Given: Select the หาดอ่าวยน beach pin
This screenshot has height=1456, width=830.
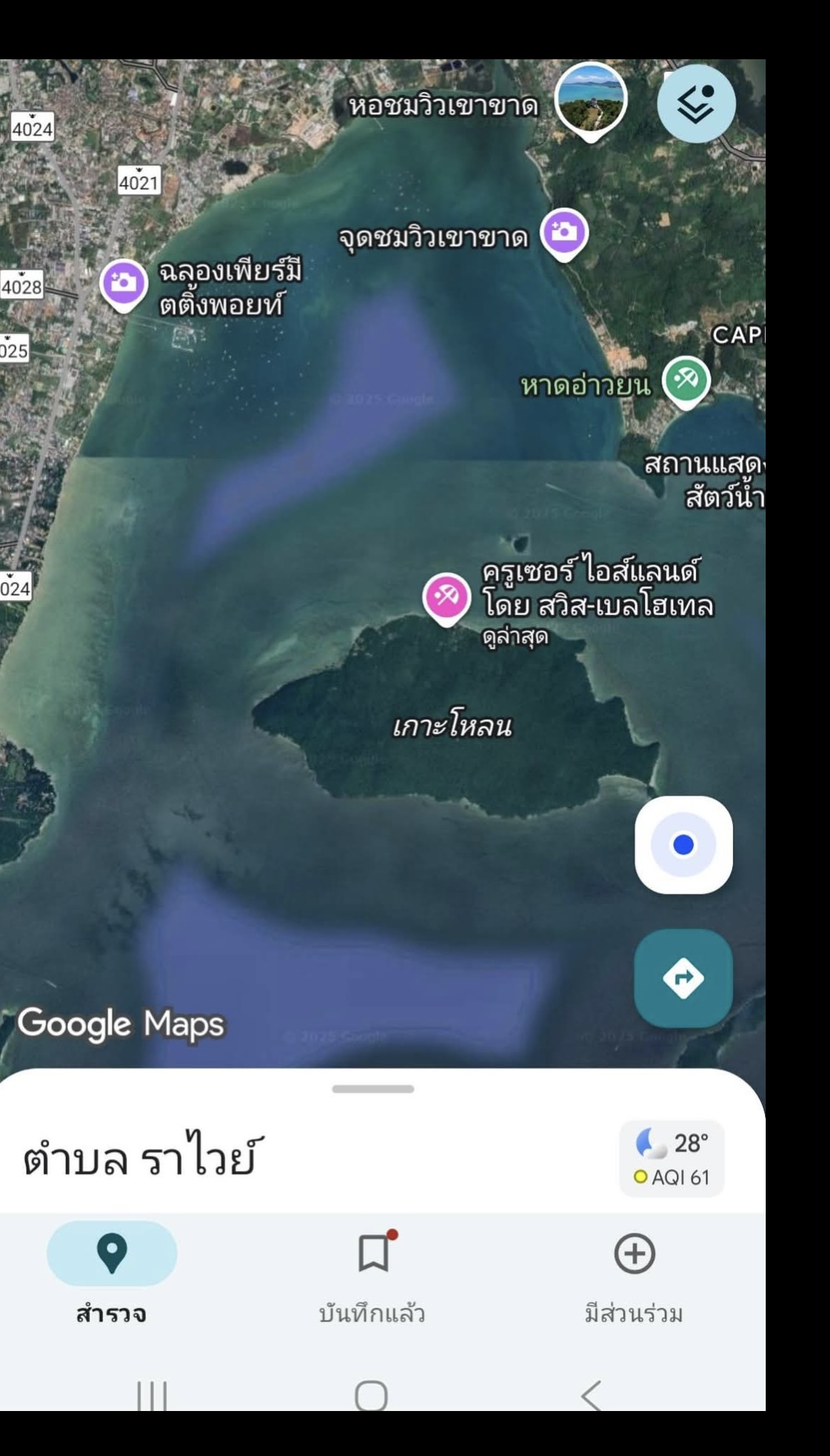Looking at the screenshot, I should [x=686, y=381].
